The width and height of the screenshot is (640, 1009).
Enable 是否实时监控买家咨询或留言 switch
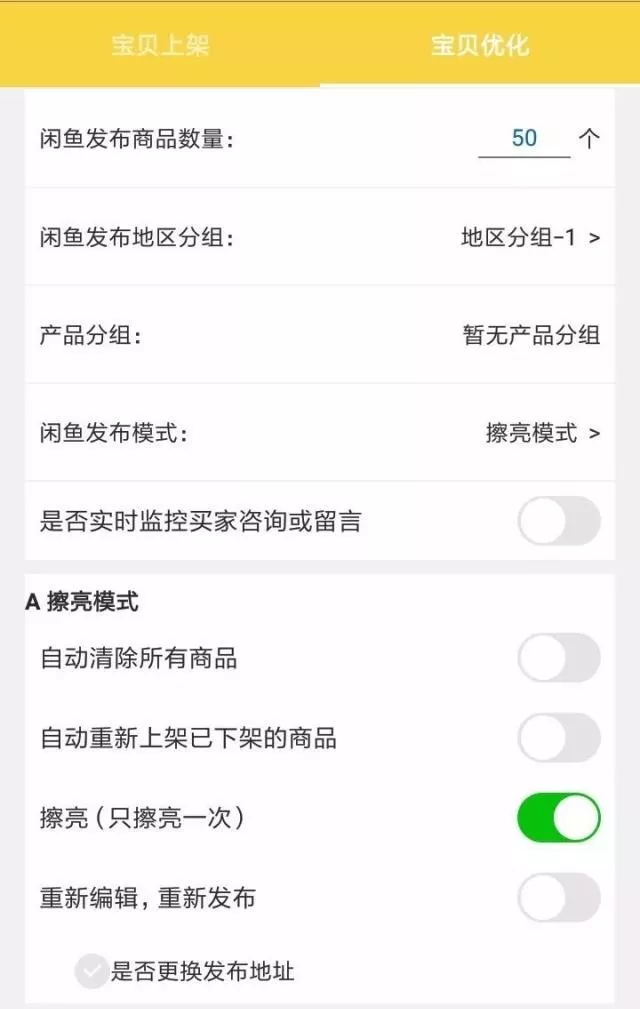click(558, 521)
